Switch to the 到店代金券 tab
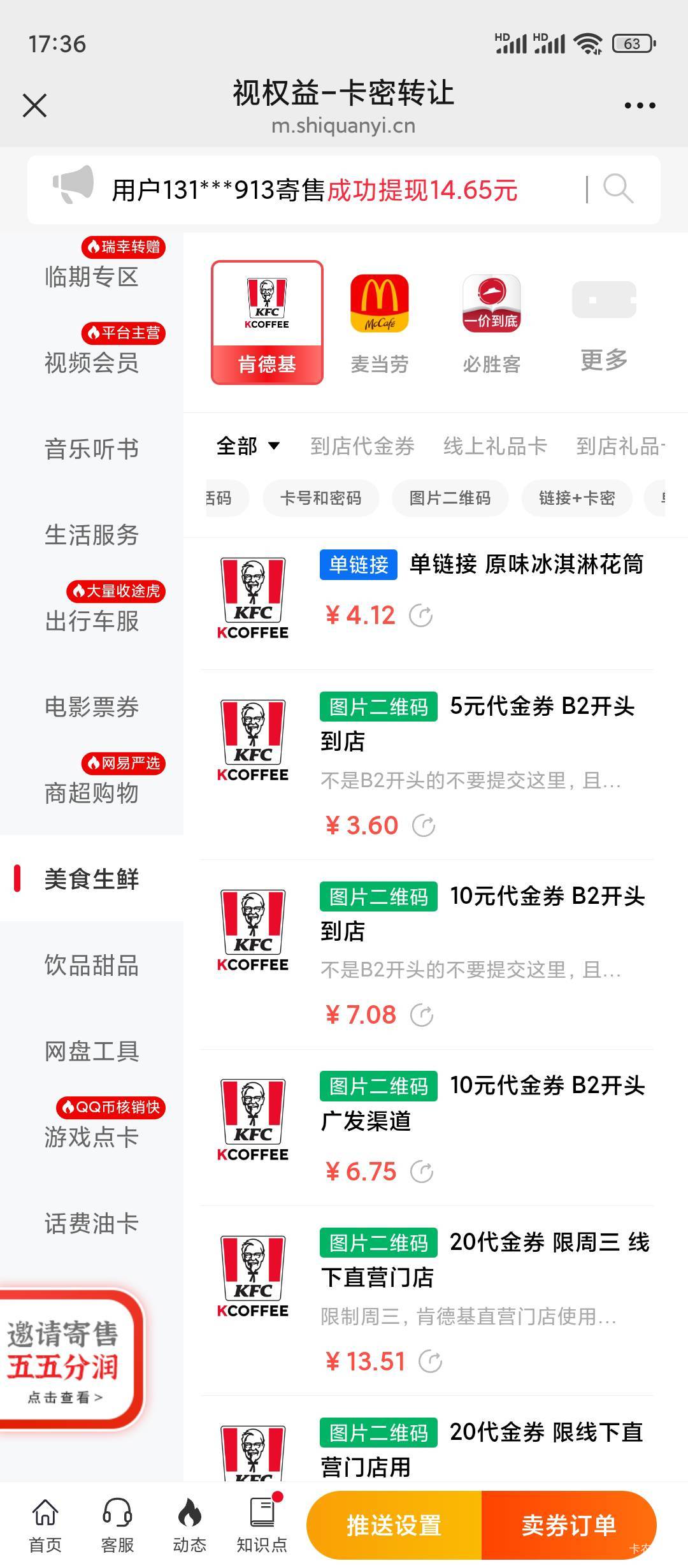Image resolution: width=688 pixels, height=1568 pixels. (x=362, y=446)
